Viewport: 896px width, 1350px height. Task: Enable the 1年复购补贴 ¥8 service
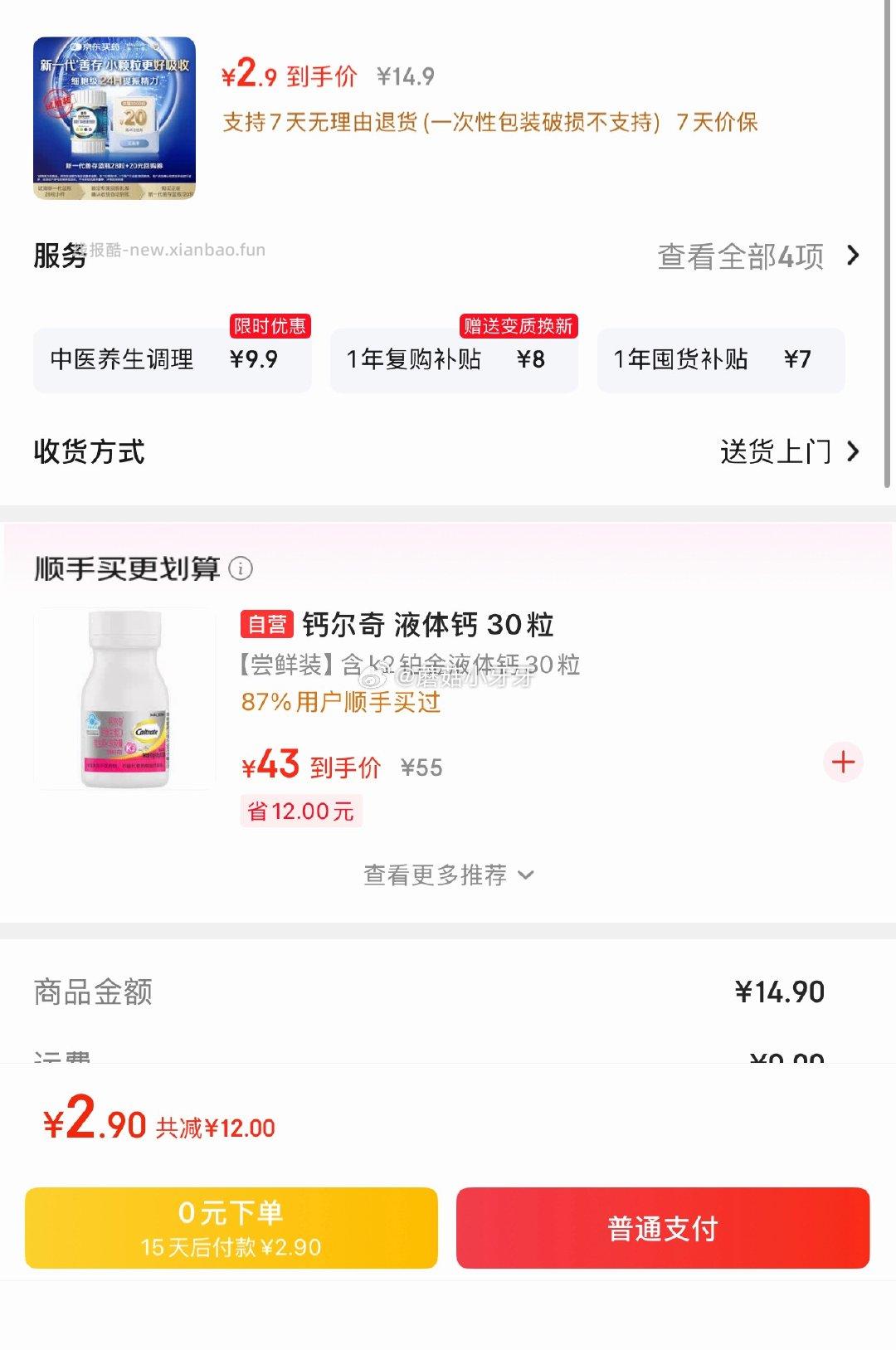[455, 360]
